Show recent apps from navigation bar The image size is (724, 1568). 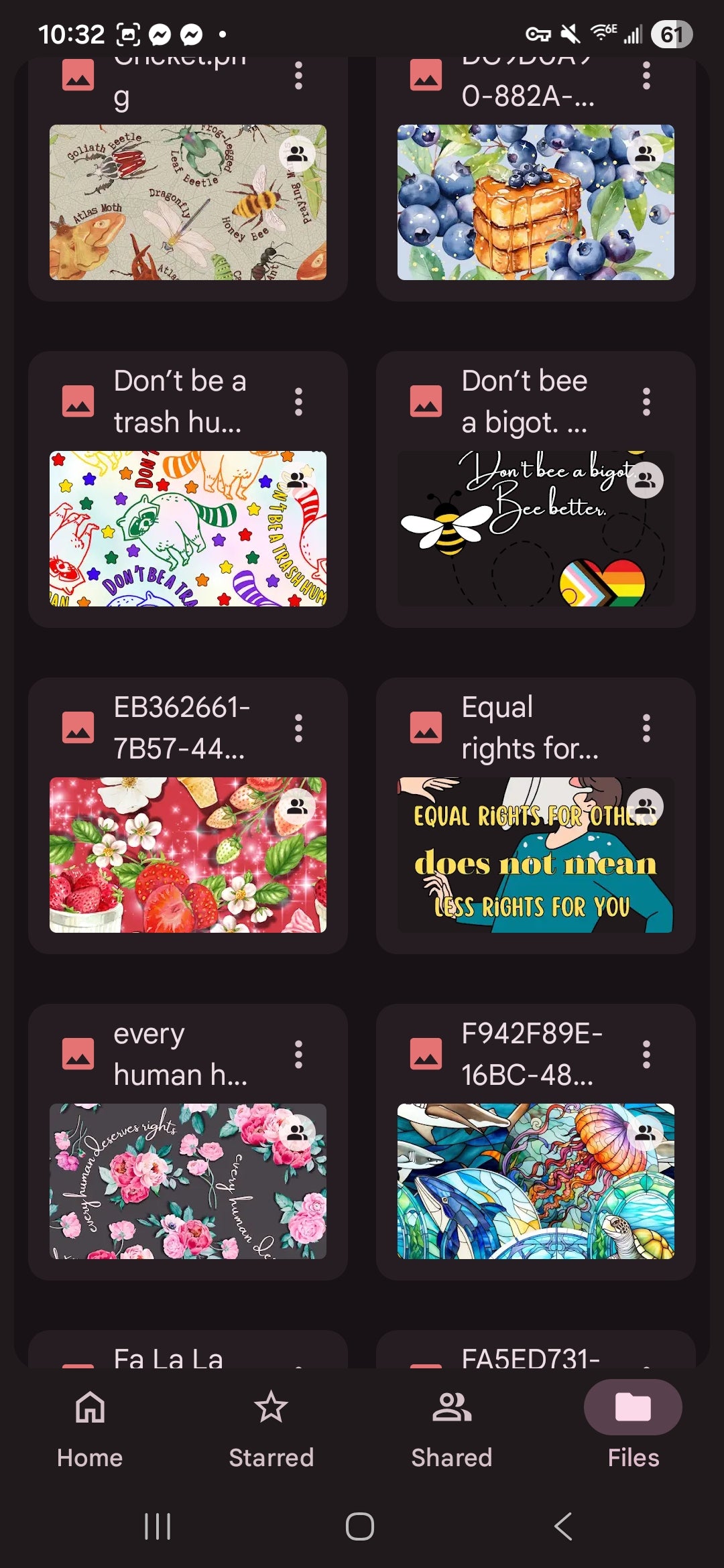pyautogui.click(x=158, y=1526)
